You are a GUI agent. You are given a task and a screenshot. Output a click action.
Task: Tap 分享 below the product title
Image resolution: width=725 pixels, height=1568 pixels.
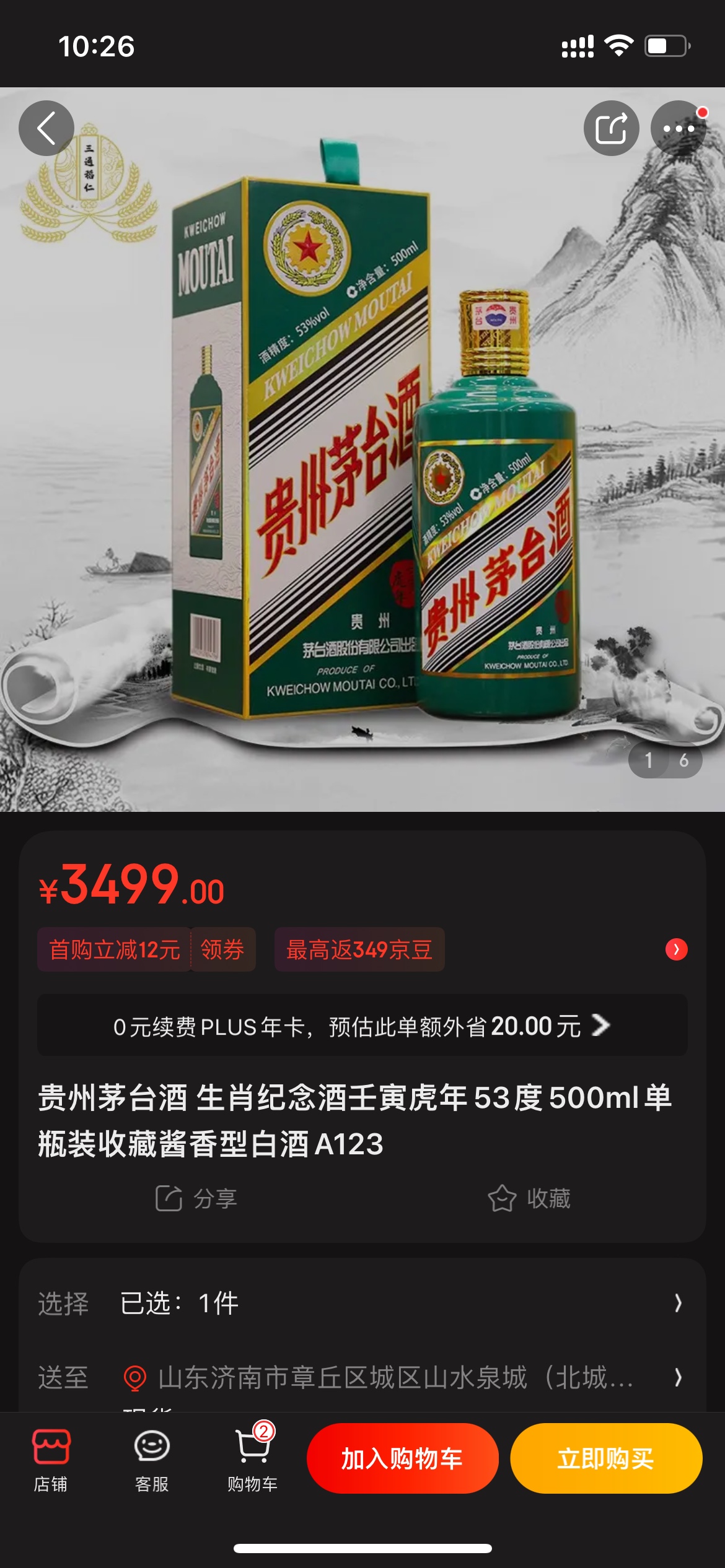click(196, 1198)
